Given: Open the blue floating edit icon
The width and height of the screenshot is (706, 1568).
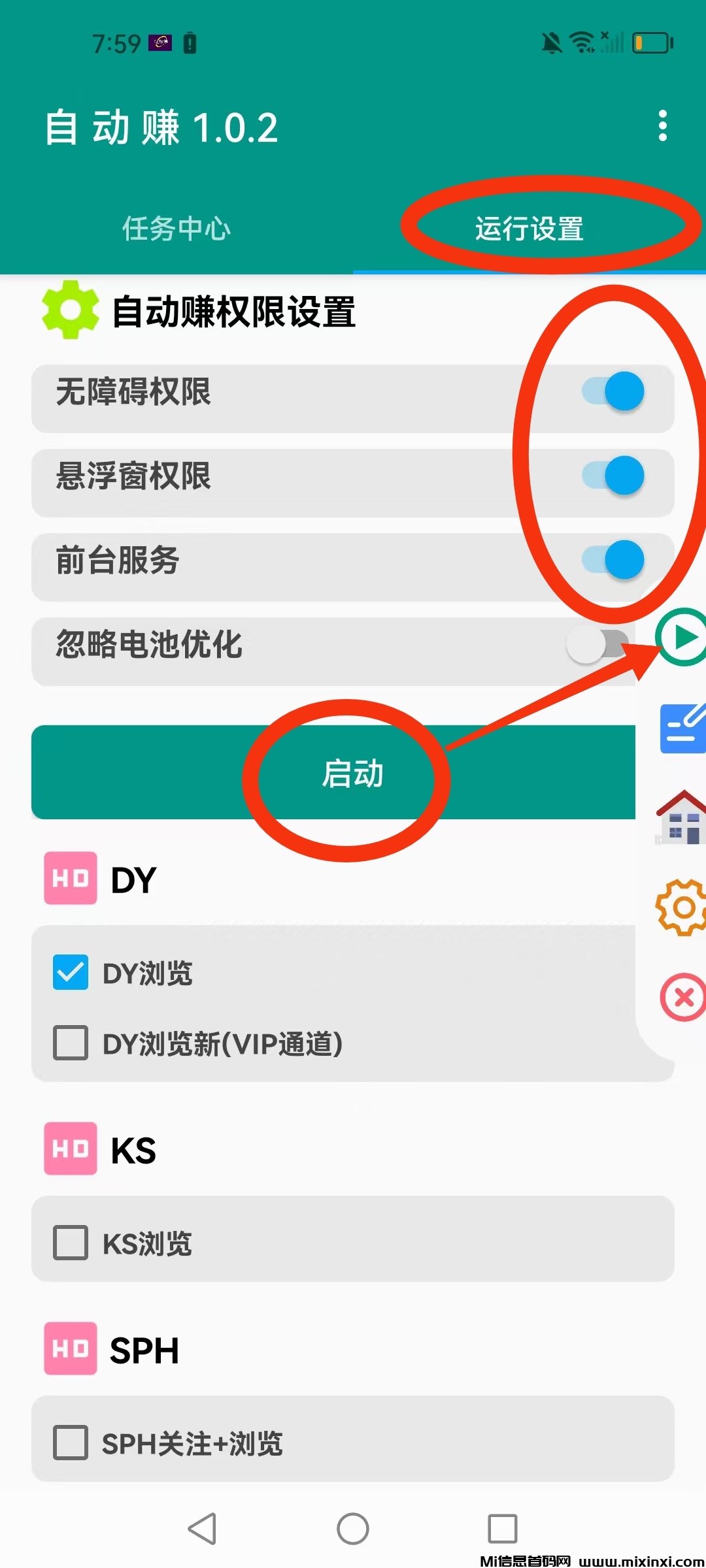Looking at the screenshot, I should tap(682, 728).
